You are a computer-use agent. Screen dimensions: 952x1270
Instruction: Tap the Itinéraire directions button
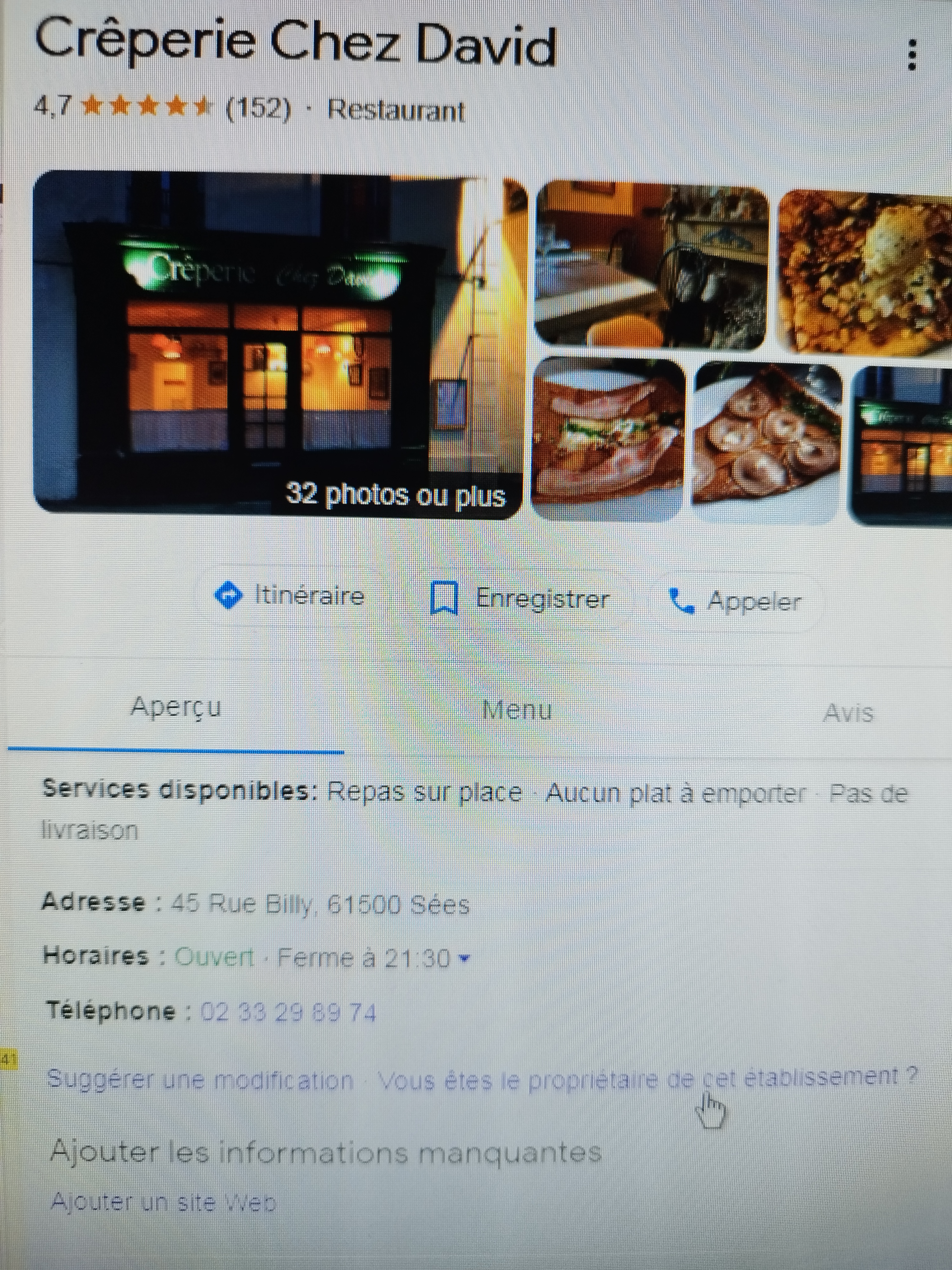[290, 596]
